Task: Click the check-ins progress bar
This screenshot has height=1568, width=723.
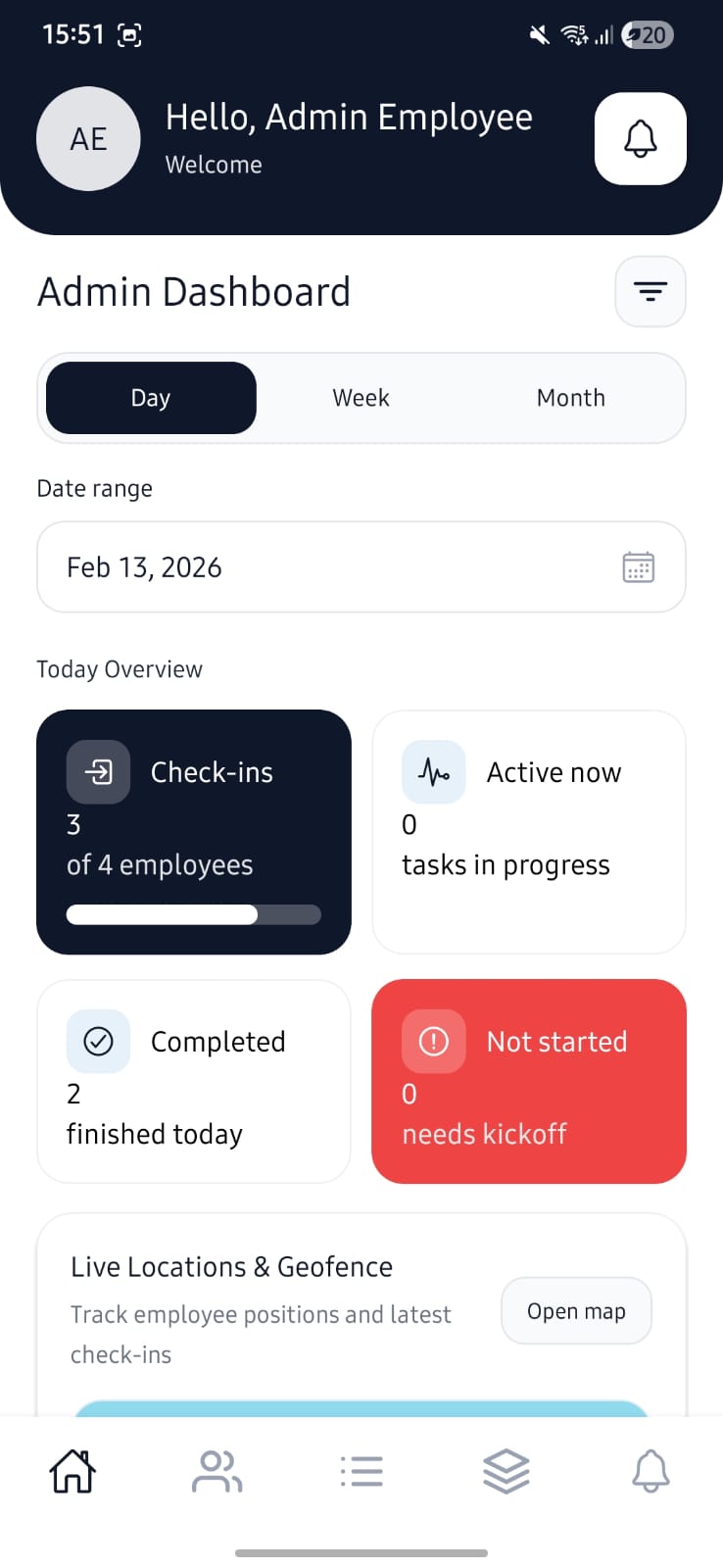Action: click(193, 913)
